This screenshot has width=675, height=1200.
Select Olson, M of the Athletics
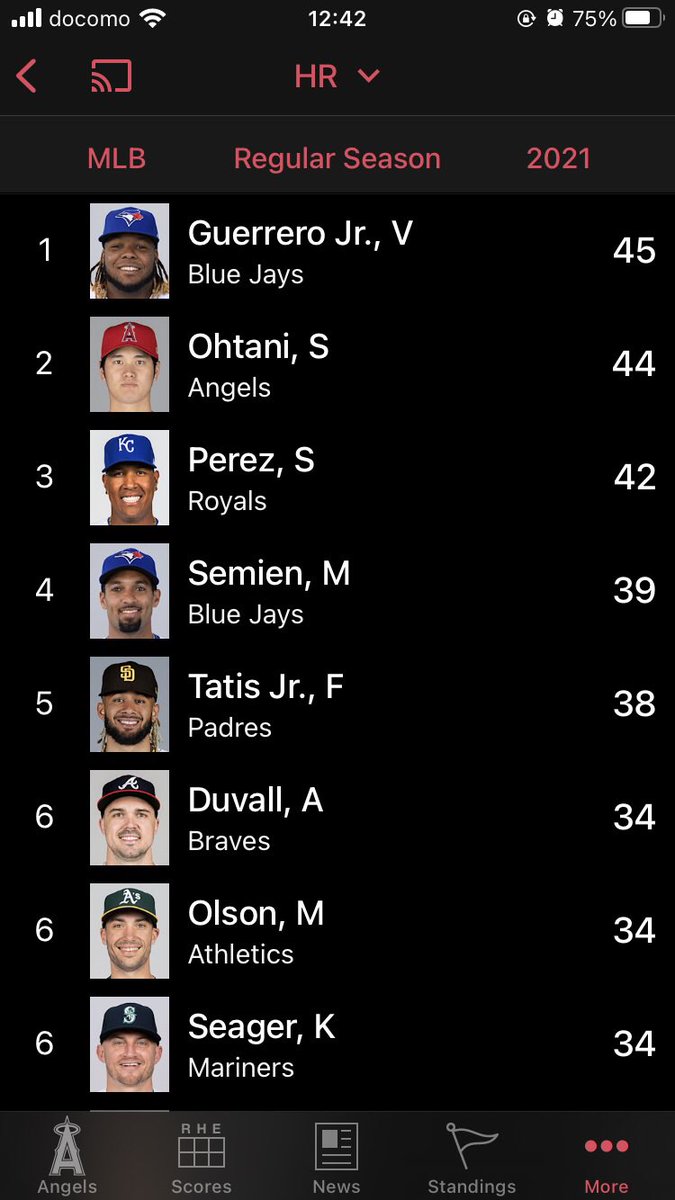[337, 930]
